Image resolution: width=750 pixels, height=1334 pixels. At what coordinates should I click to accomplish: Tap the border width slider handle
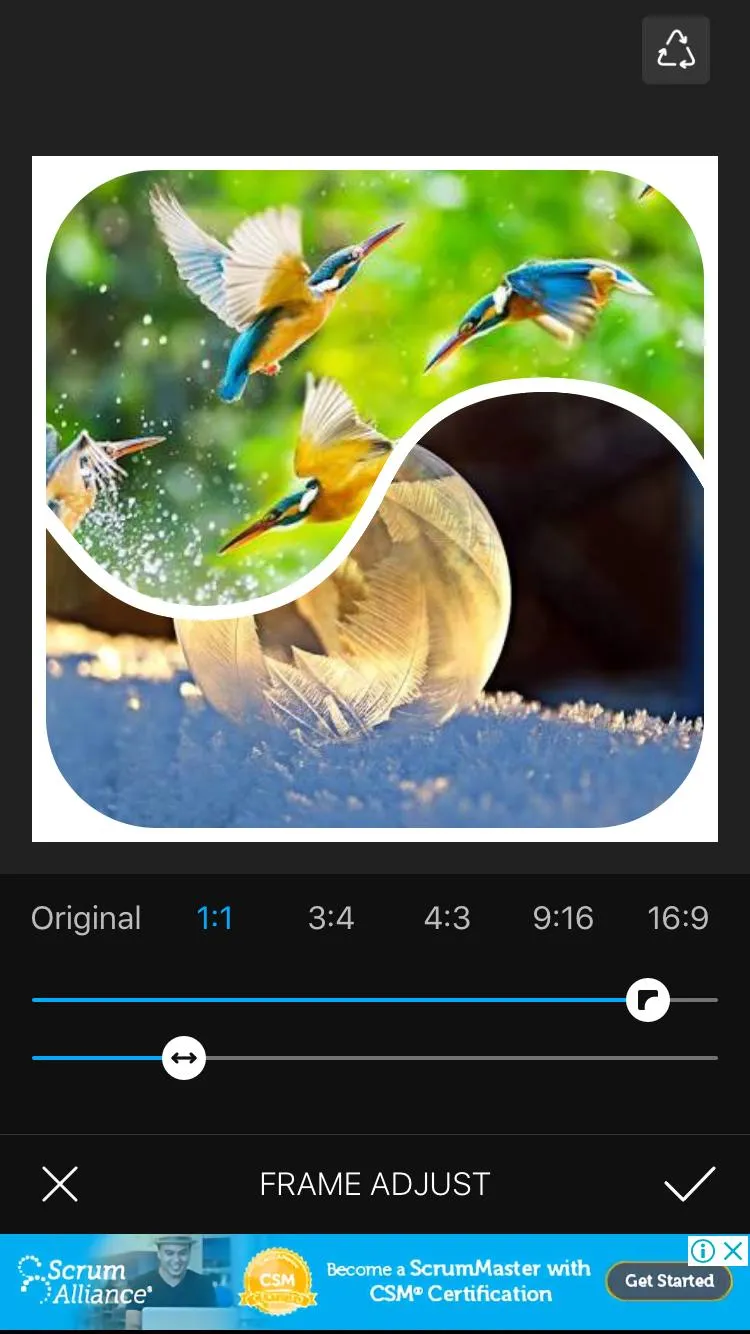pyautogui.click(x=184, y=1057)
